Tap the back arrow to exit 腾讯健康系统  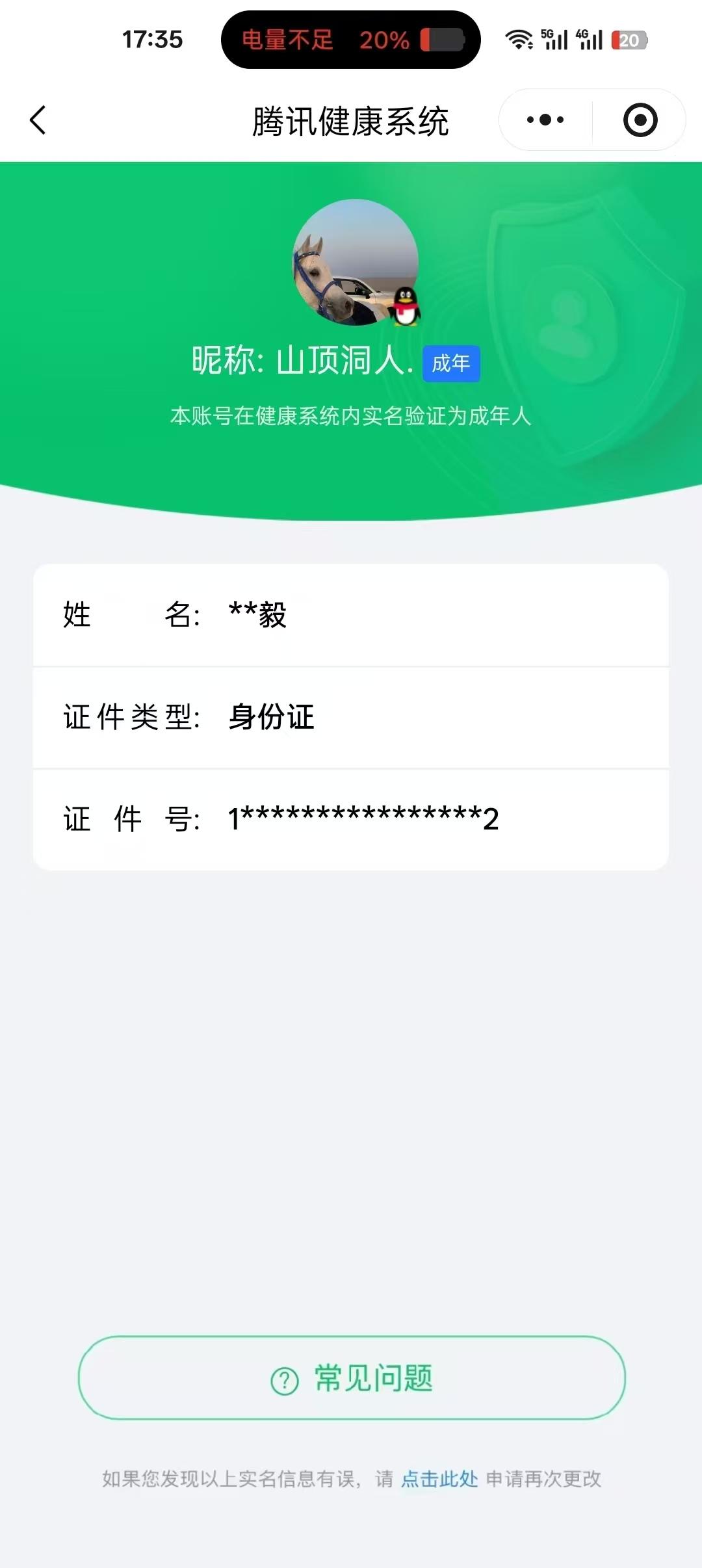[x=38, y=120]
